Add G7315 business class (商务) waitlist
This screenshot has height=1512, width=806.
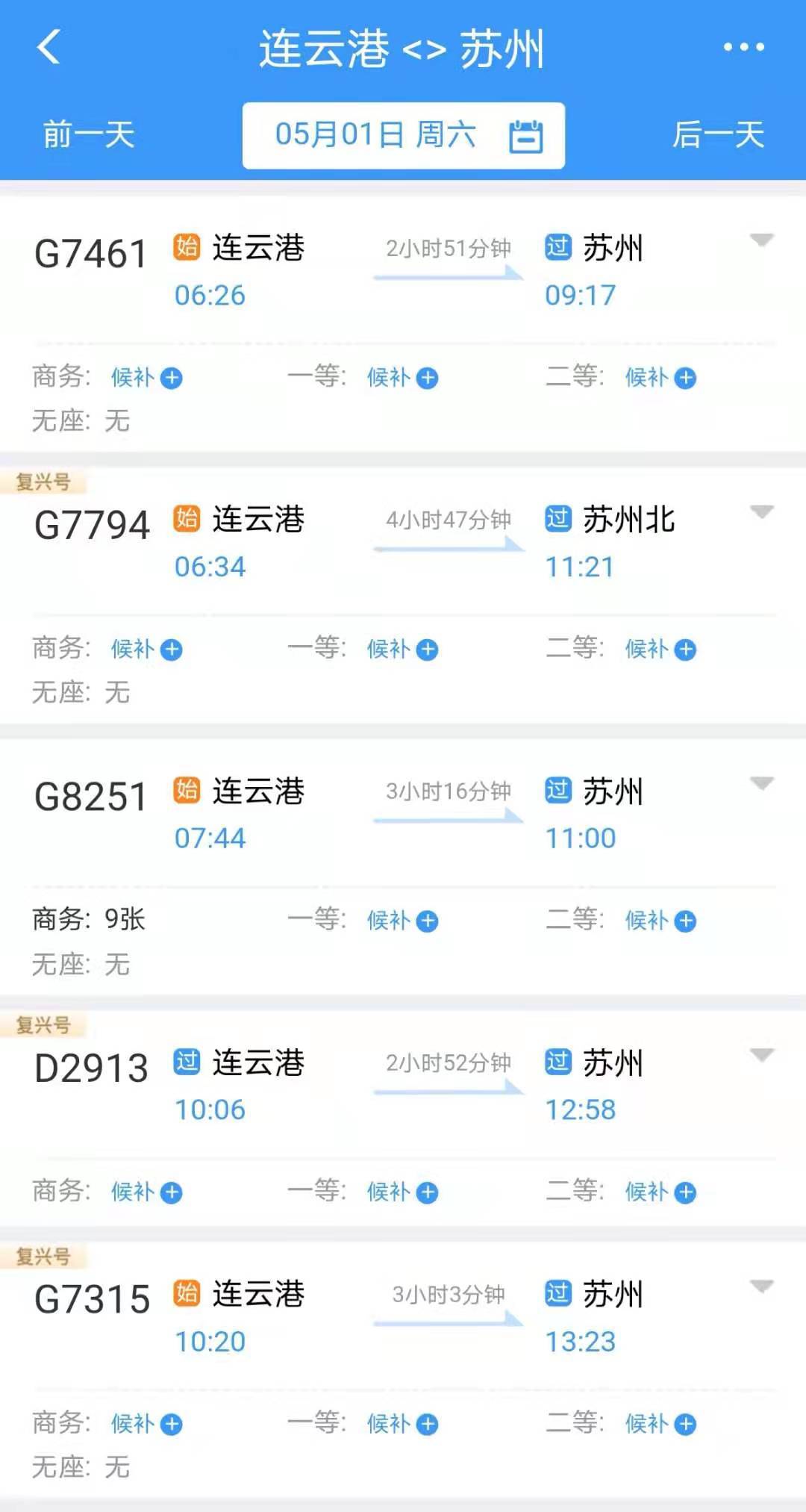click(x=147, y=1424)
